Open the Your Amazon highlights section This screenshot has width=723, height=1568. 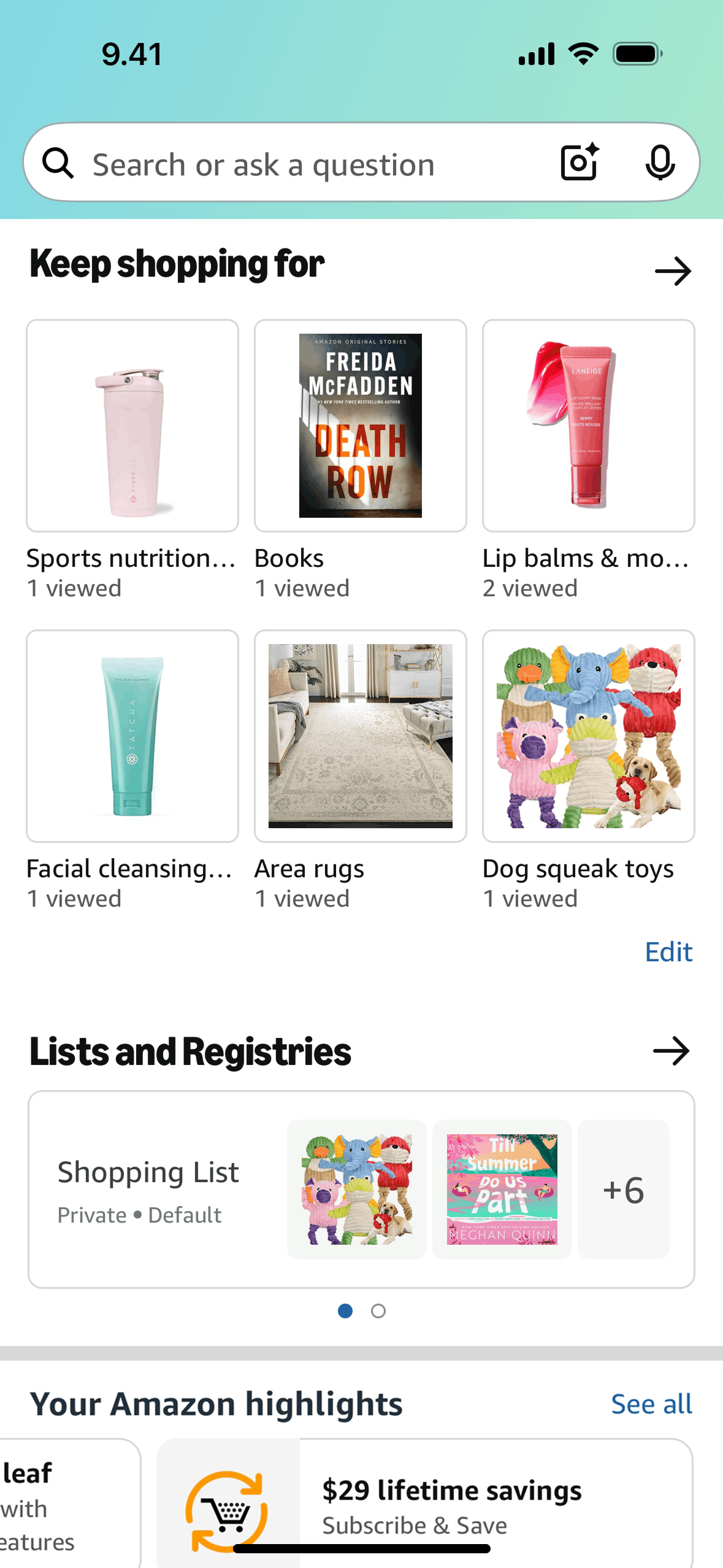coord(216,1403)
